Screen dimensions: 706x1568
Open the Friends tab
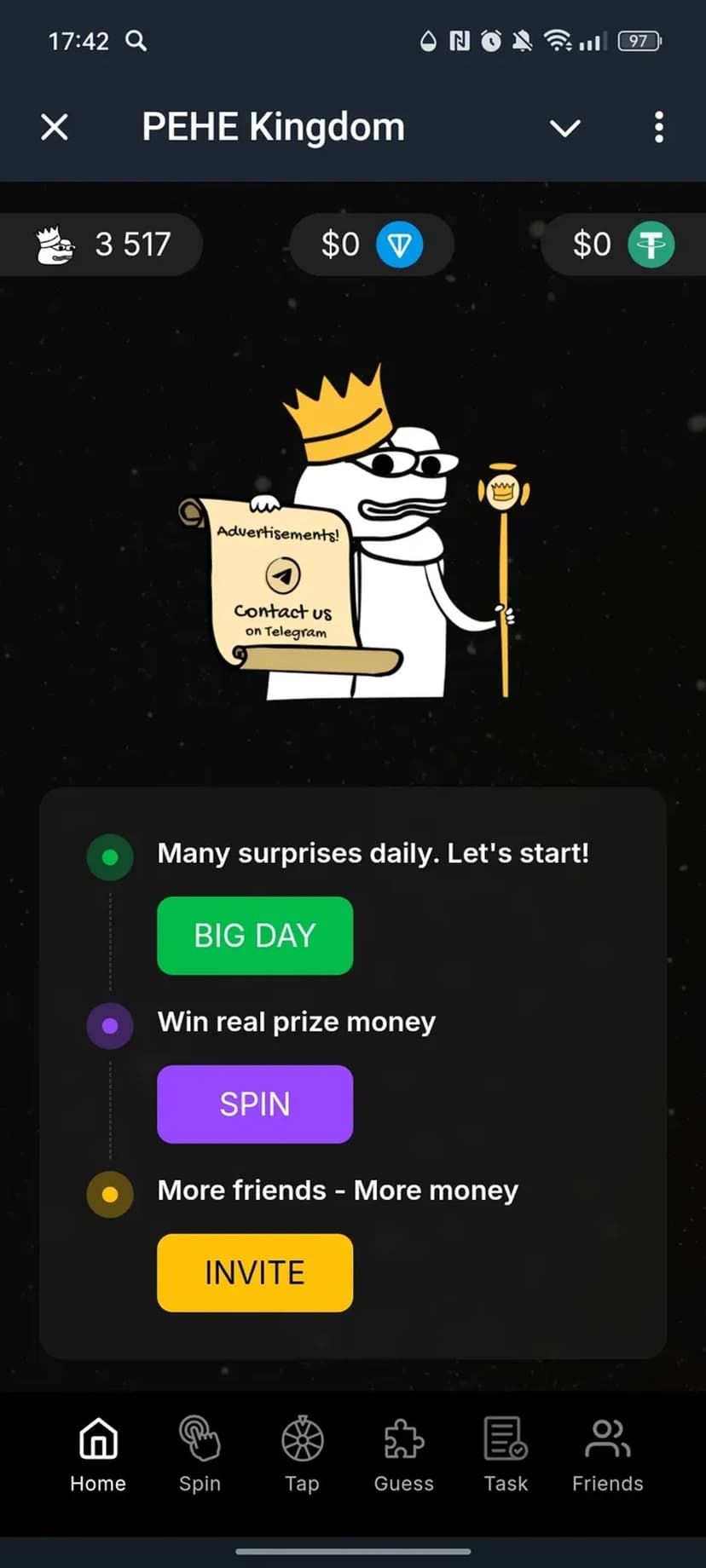point(607,1454)
